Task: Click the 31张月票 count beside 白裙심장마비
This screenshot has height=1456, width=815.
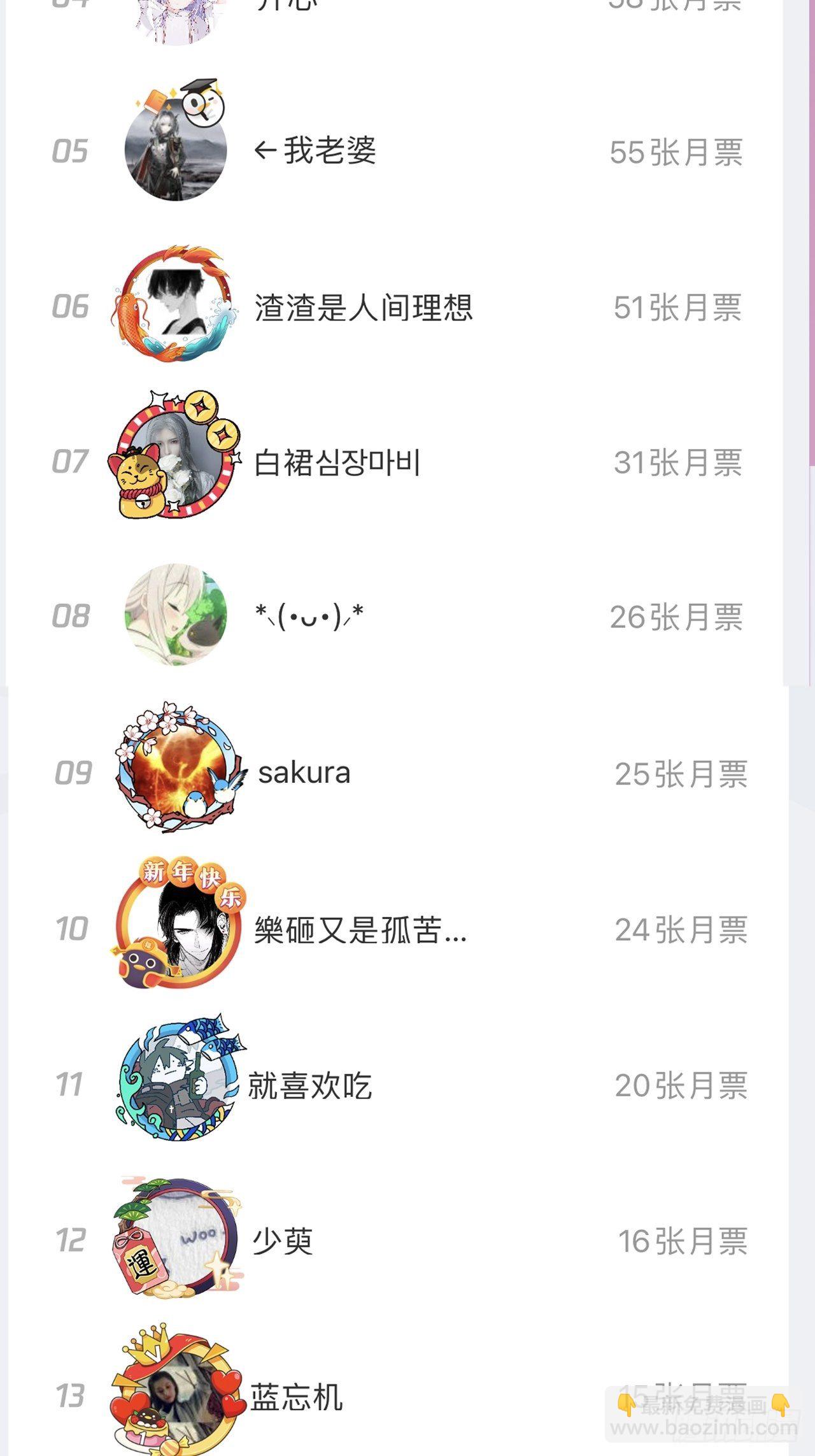Action: (x=678, y=463)
